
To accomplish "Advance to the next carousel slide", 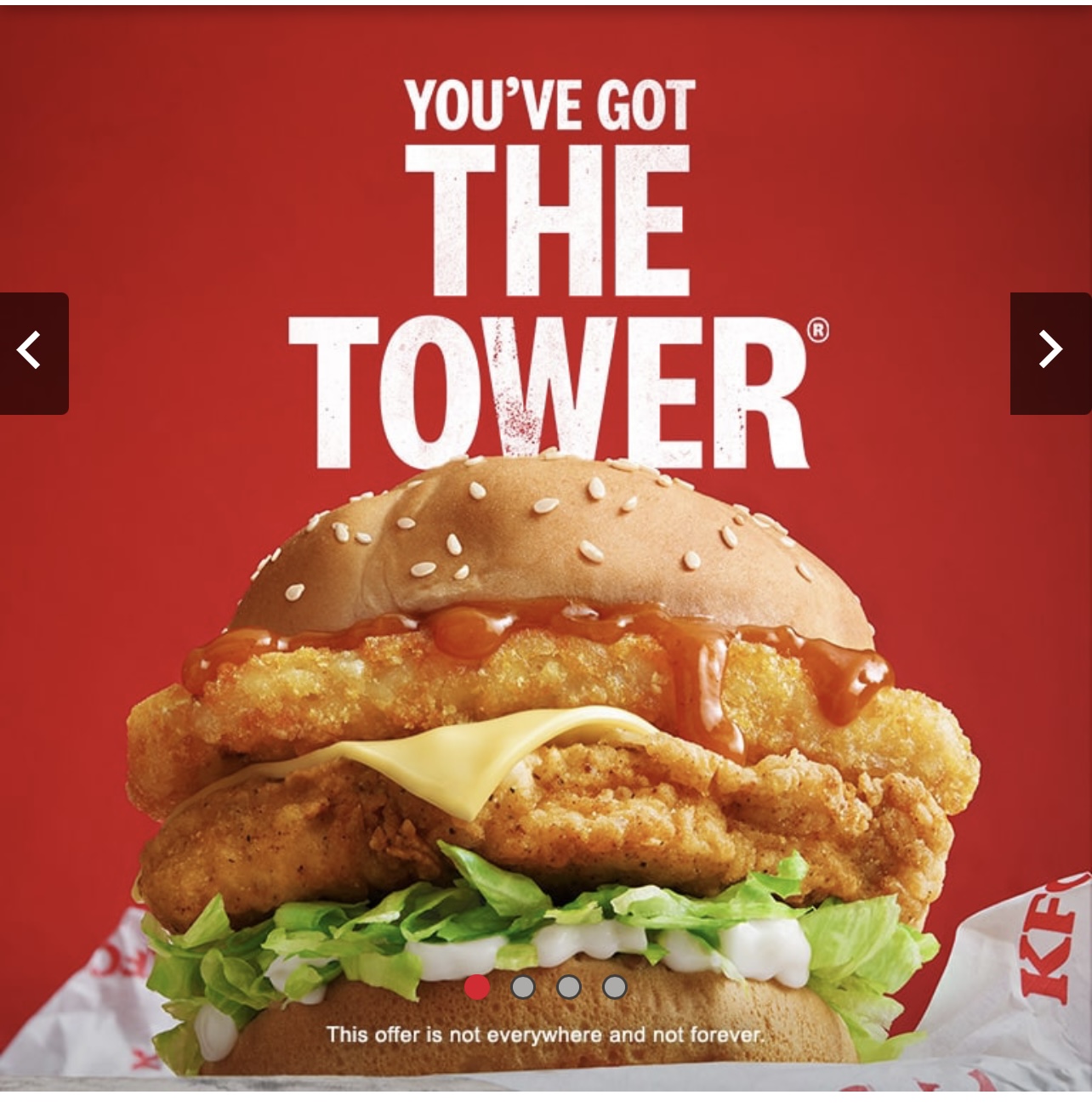I will coord(1051,353).
